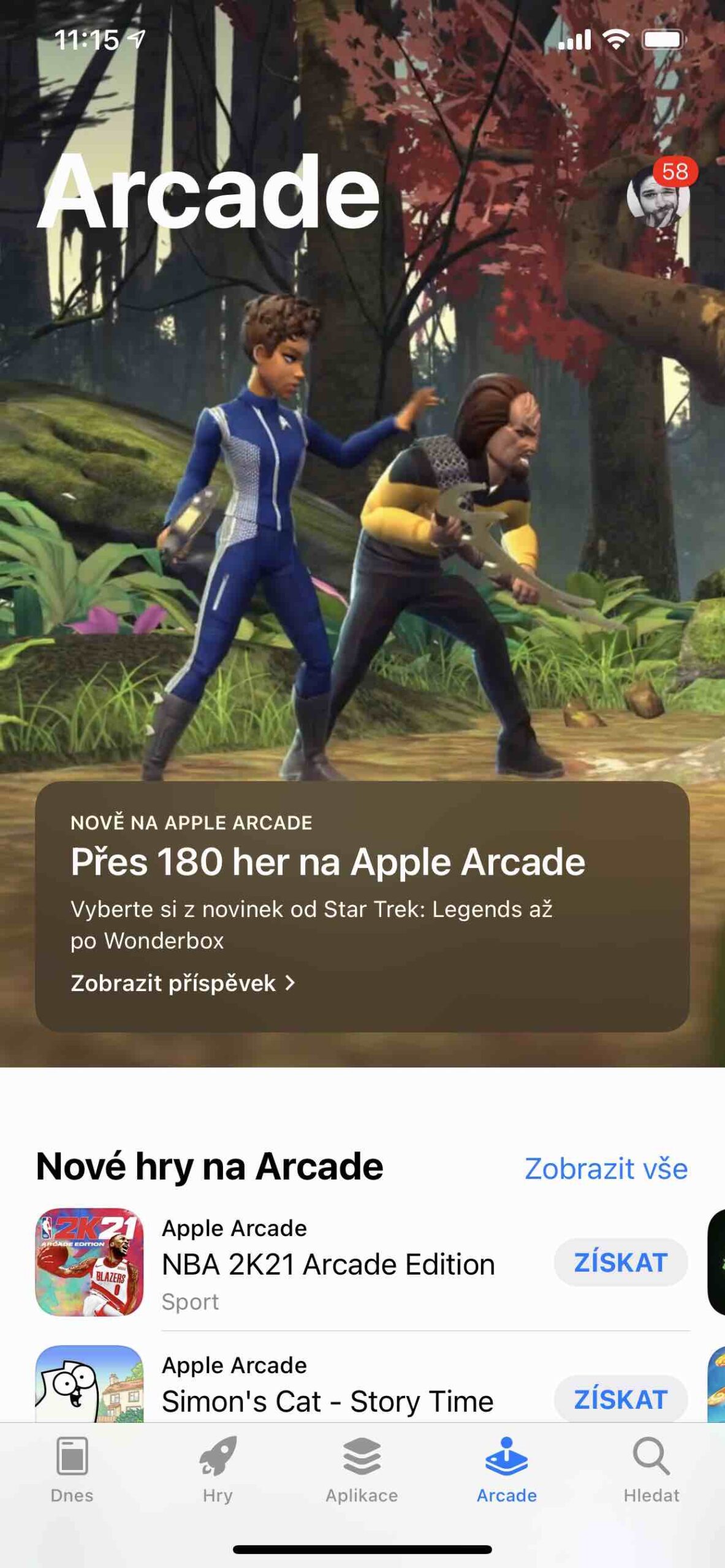Viewport: 725px width, 1568px height.
Task: Get Simon's Cat - Story Time
Action: [x=620, y=1400]
